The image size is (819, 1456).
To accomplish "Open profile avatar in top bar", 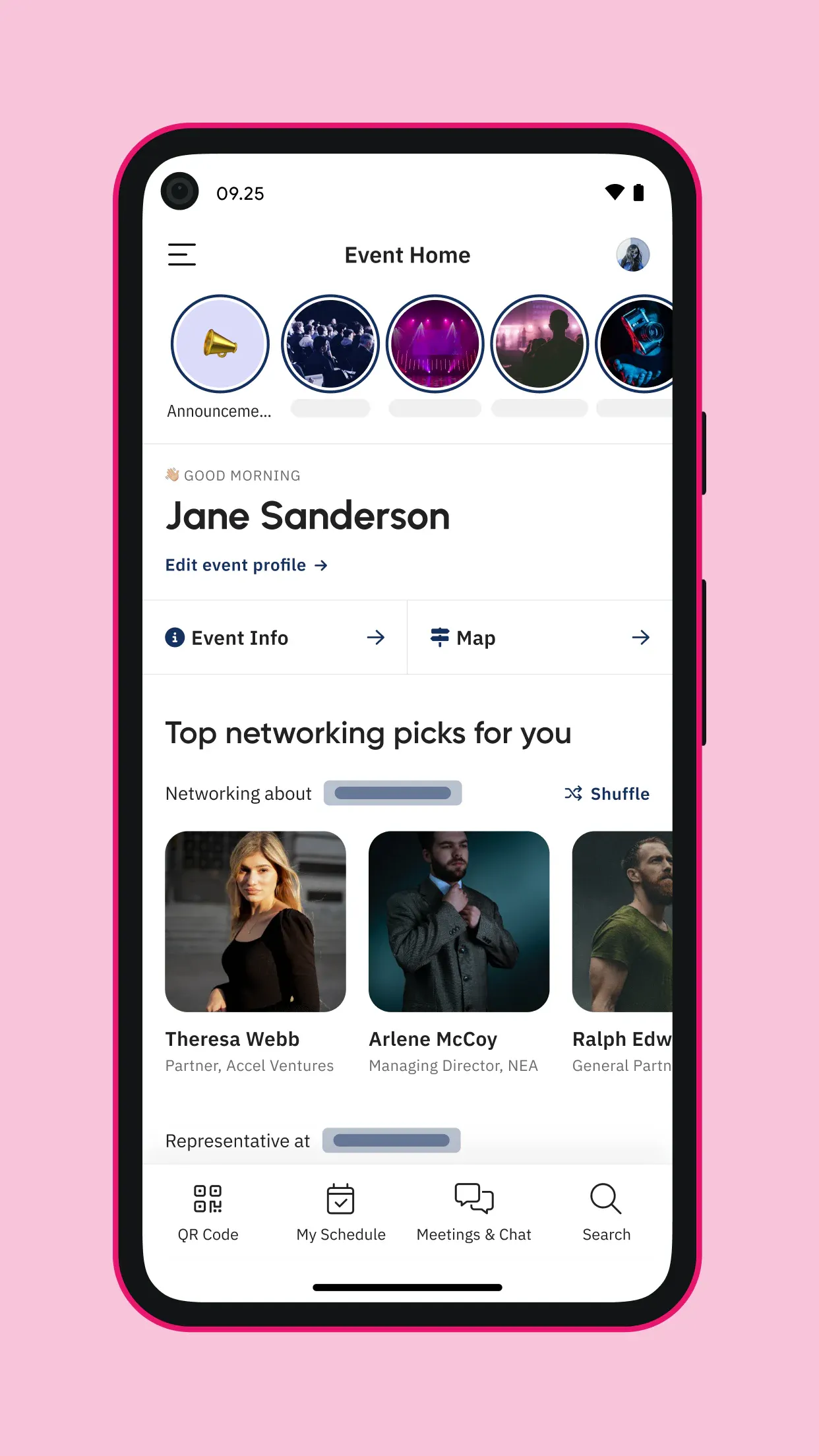I will click(x=632, y=255).
